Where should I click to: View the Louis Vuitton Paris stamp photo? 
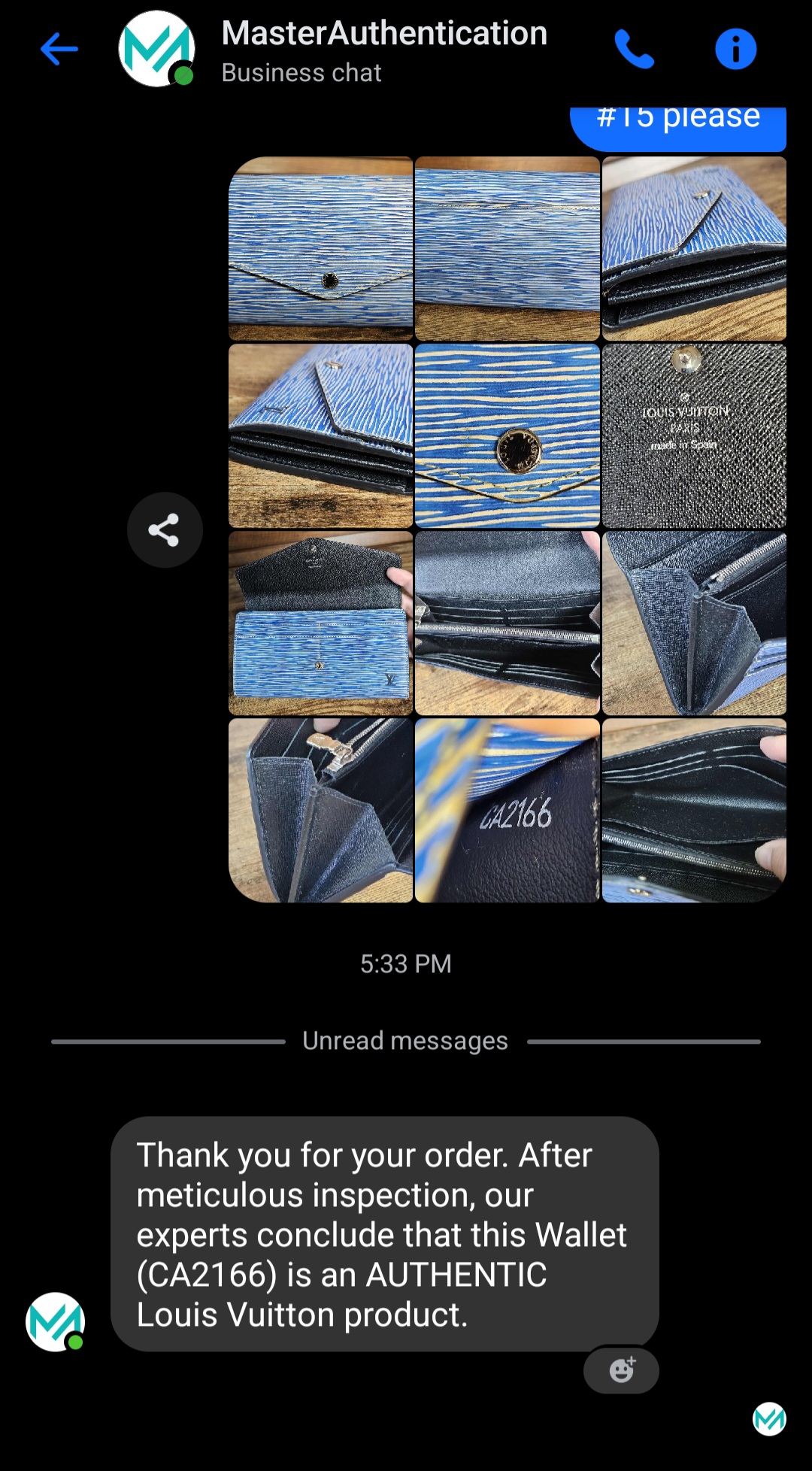click(x=694, y=436)
